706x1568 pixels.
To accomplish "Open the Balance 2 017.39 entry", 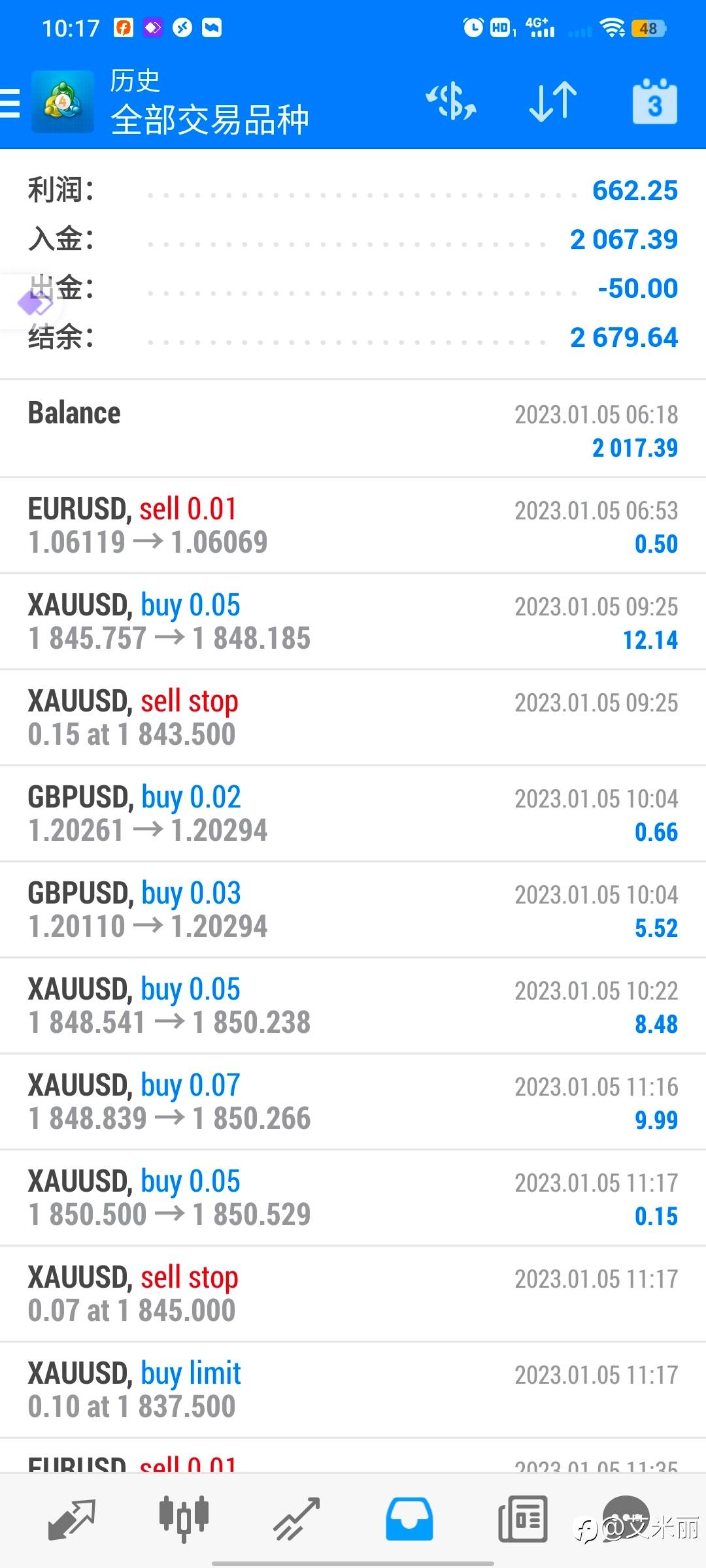I will tap(353, 430).
